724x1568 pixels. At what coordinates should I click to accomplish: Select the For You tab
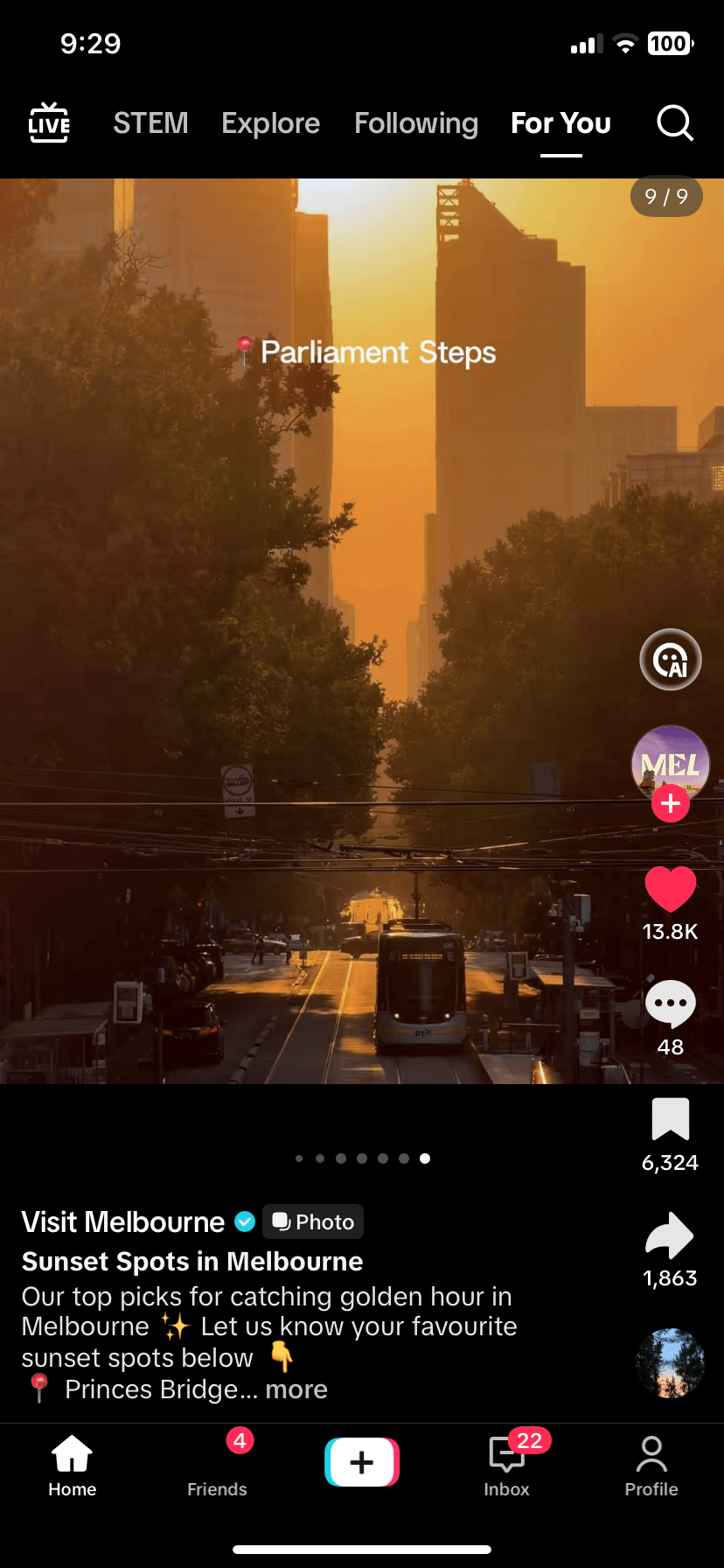[560, 123]
